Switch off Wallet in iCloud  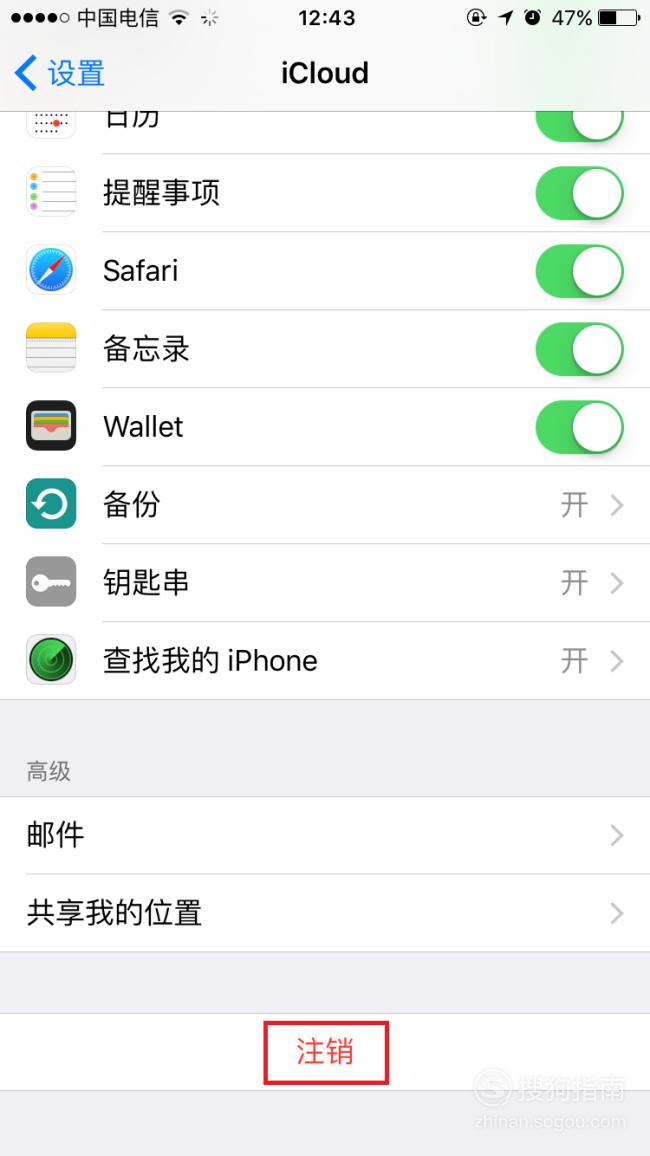[x=579, y=427]
